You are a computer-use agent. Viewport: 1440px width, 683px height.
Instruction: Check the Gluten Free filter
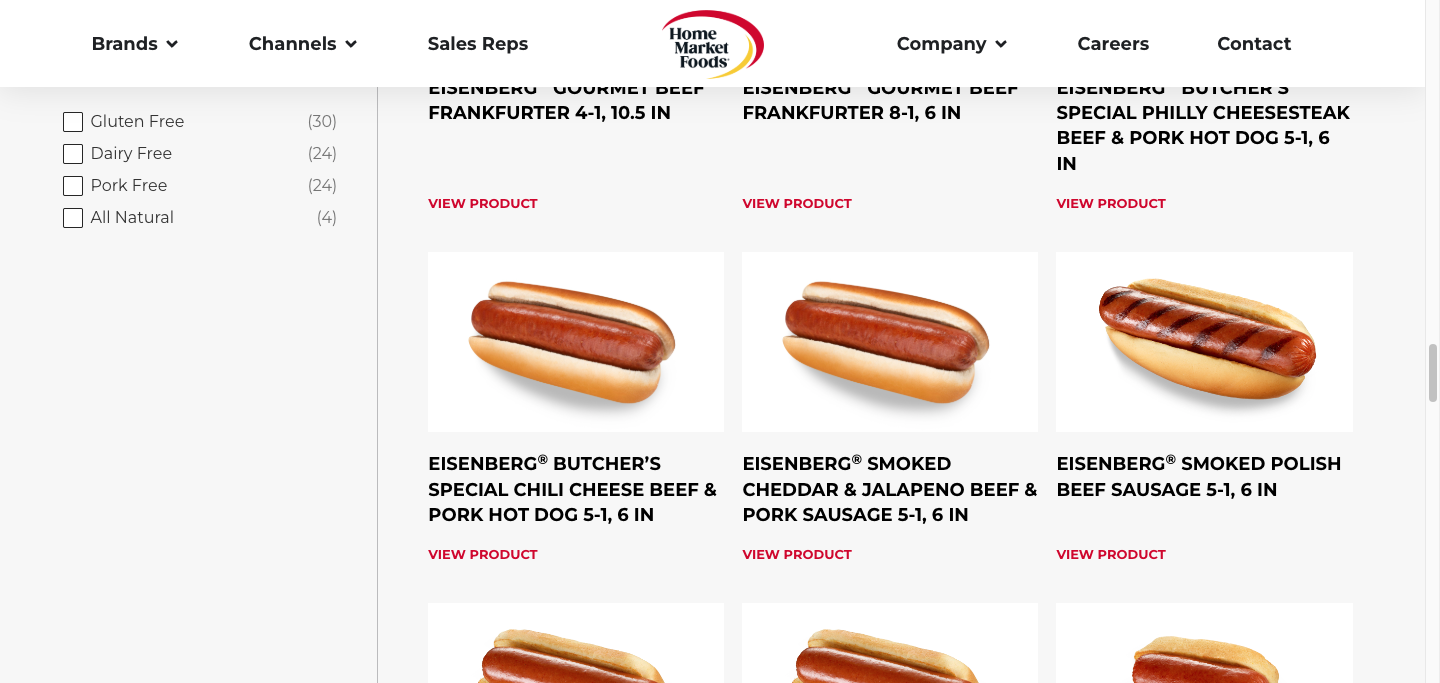coord(73,122)
